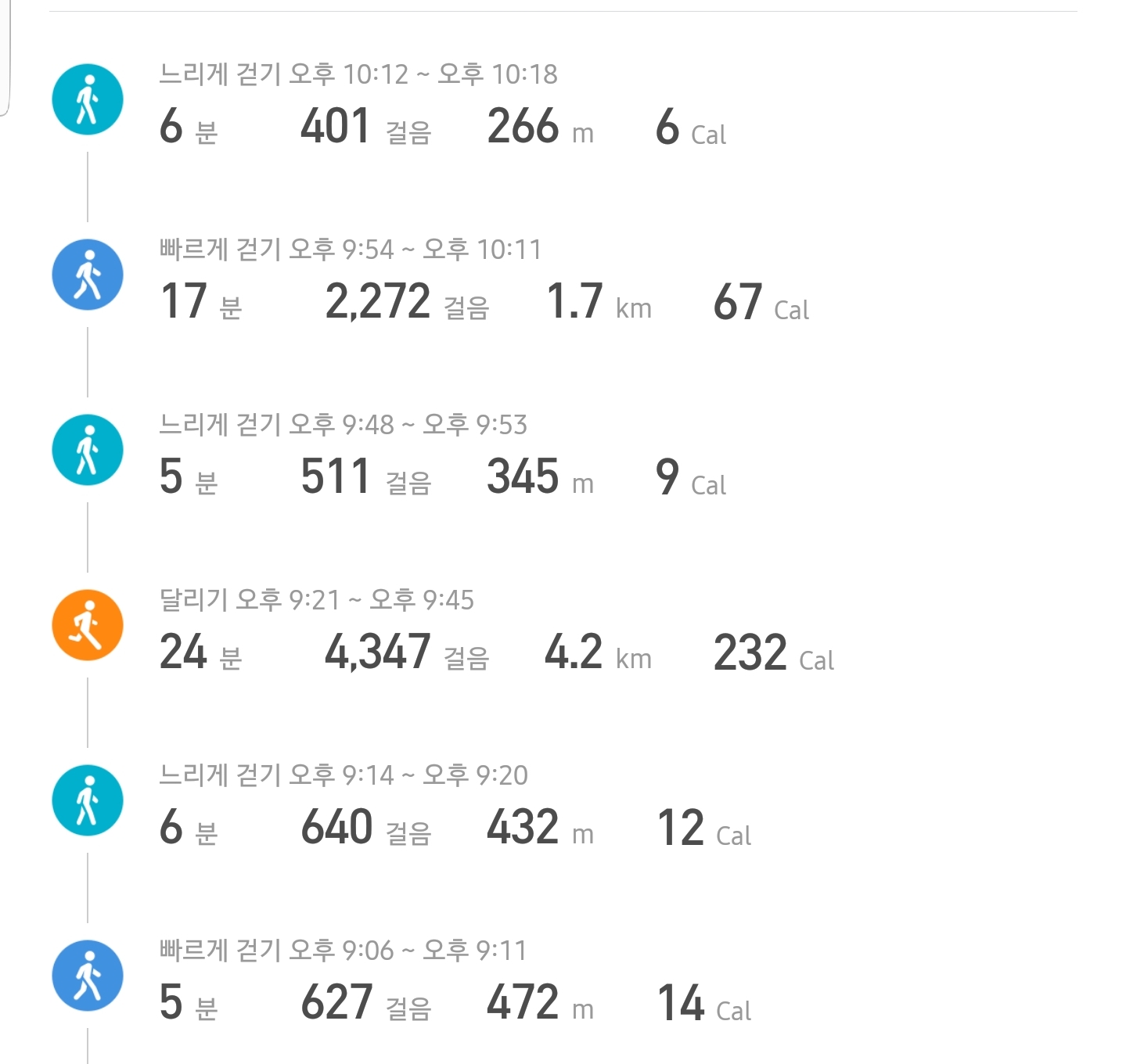Open brisk walking entry with 2,272 steps

point(484,281)
